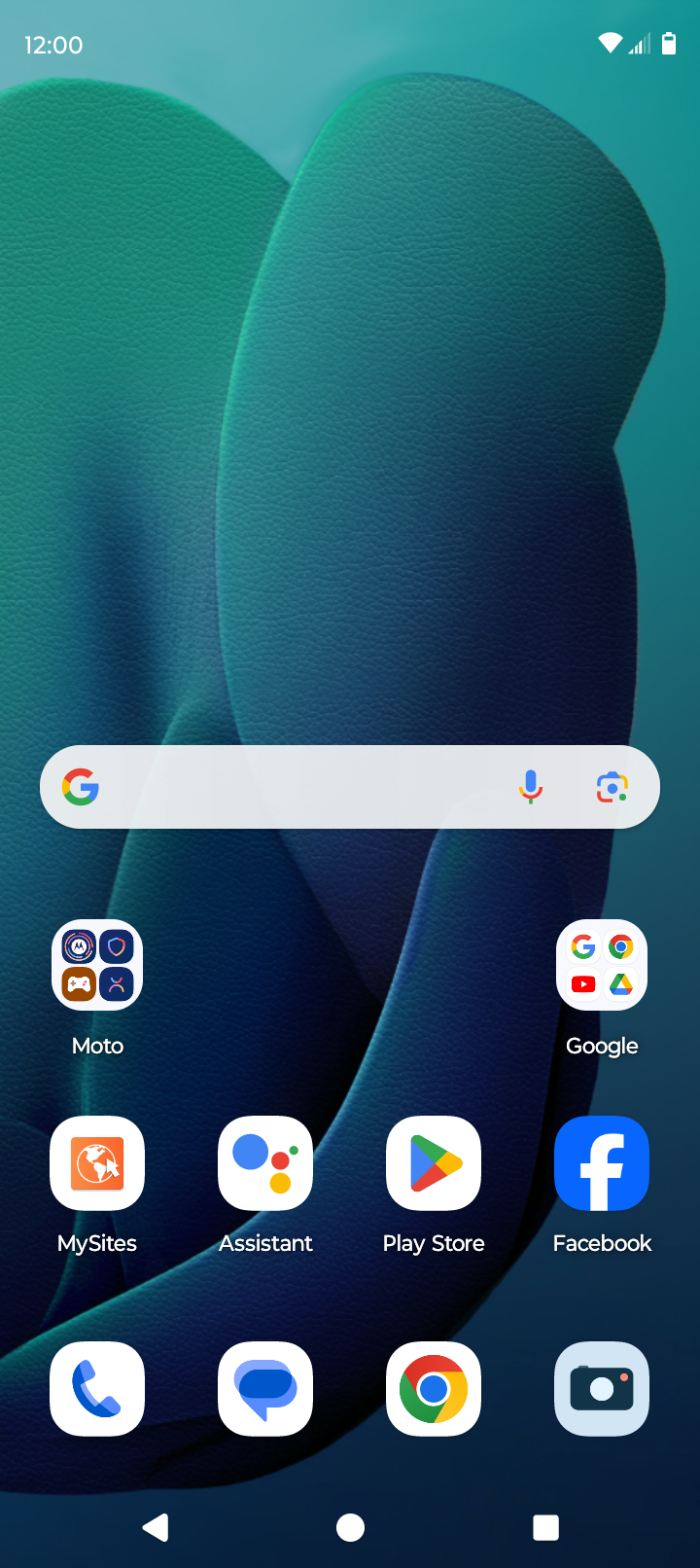Open the Camera app
This screenshot has width=700, height=1568.
point(602,1389)
